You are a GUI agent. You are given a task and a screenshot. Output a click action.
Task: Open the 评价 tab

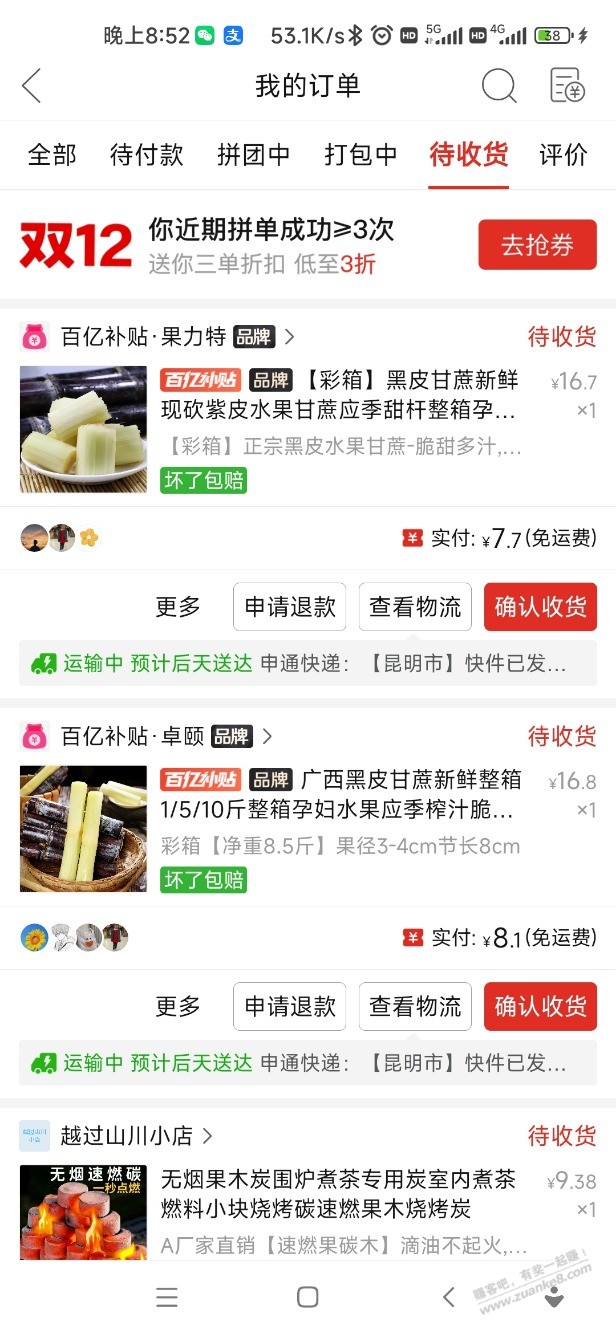[x=563, y=155]
